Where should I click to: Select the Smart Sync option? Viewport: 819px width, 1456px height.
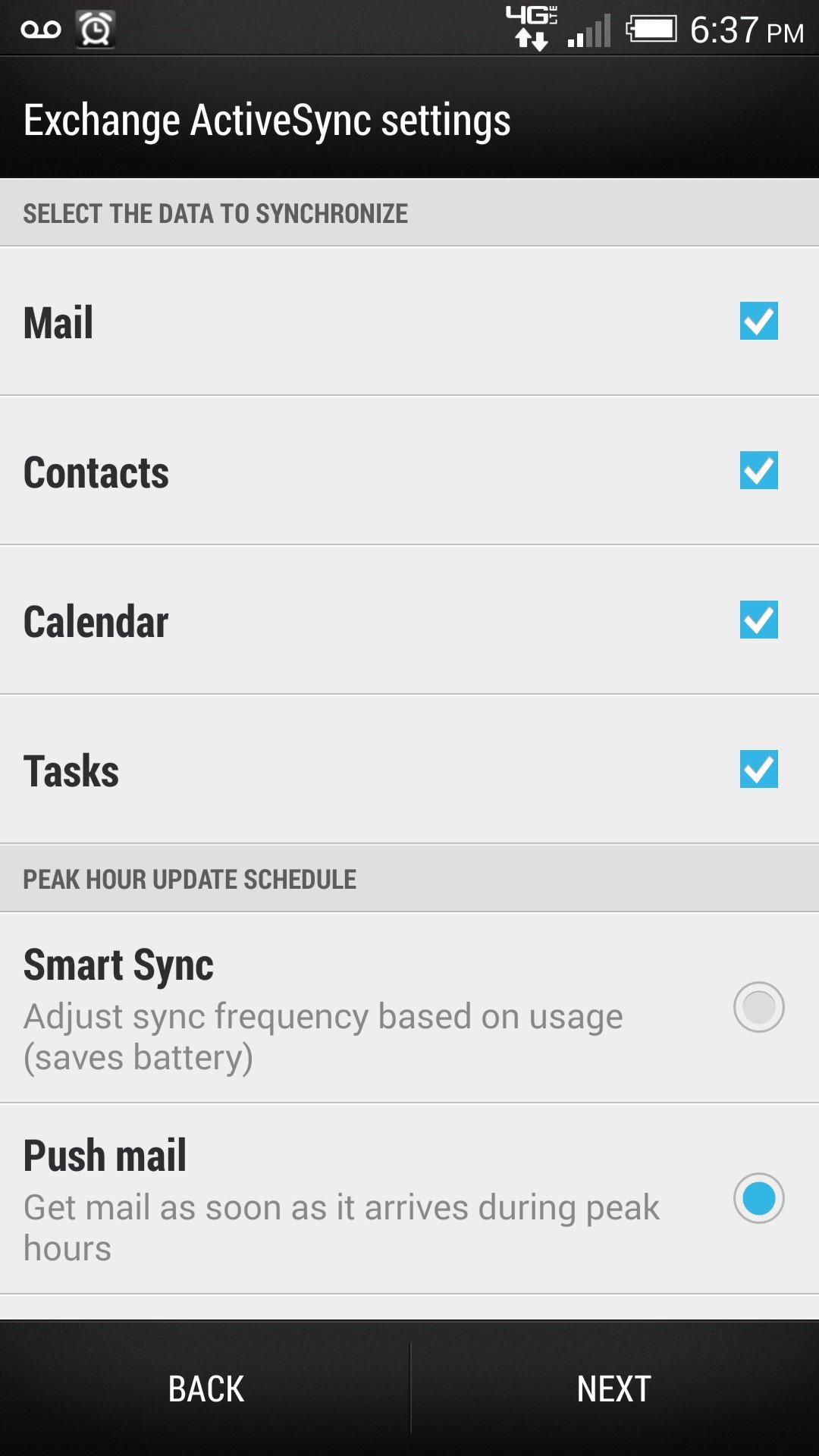(x=758, y=1007)
